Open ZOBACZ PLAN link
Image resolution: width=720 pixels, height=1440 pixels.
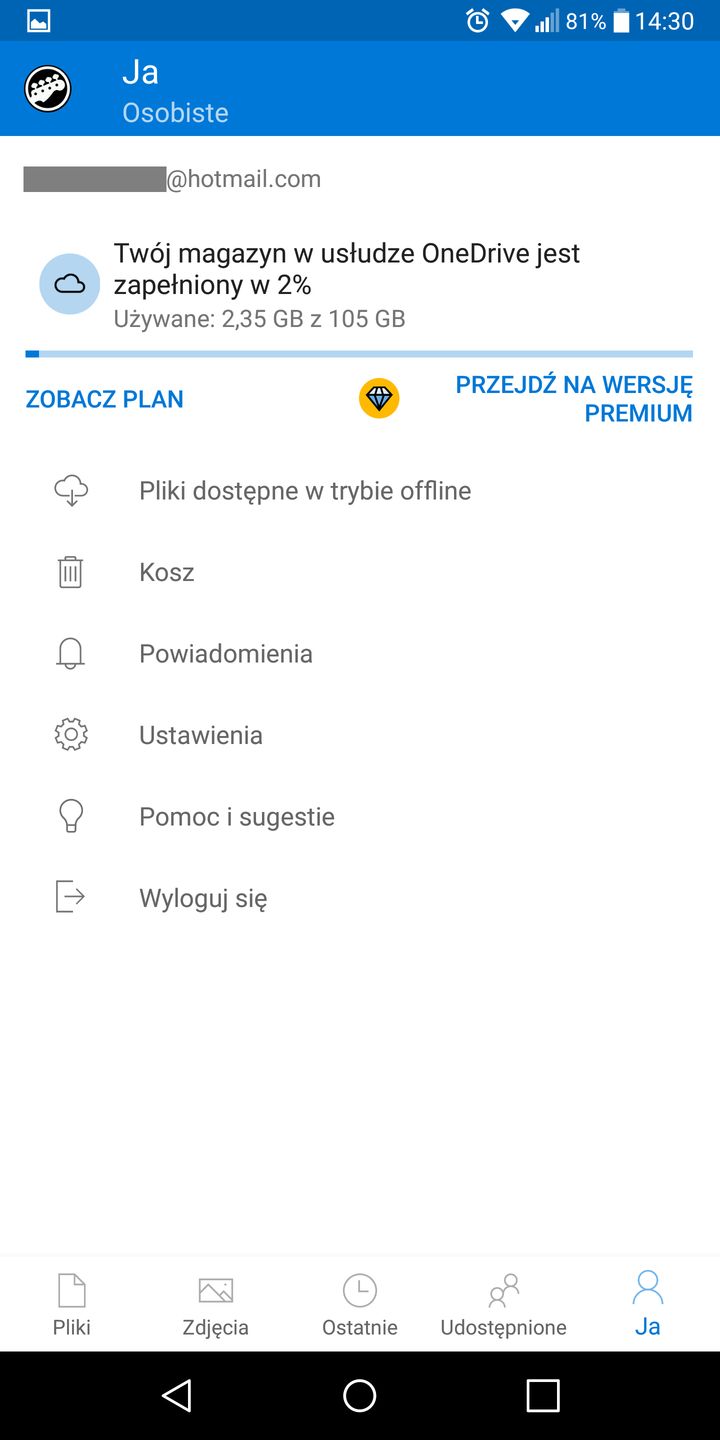[104, 398]
